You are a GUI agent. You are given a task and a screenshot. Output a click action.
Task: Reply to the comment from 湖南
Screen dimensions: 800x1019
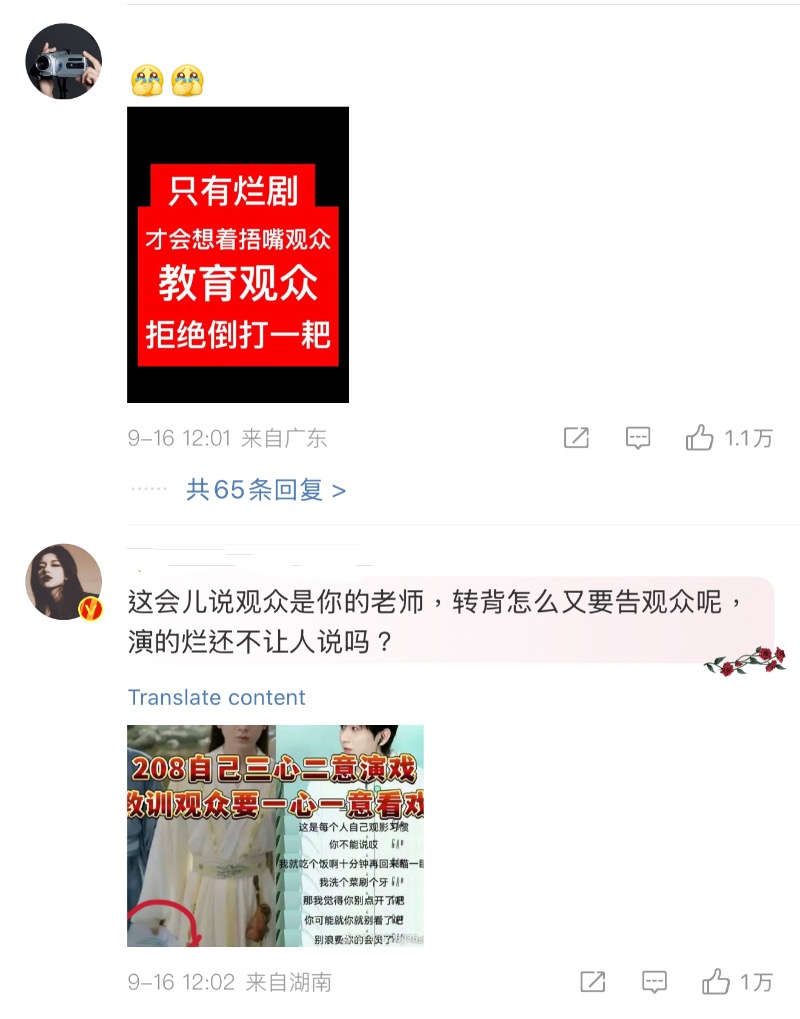pos(654,982)
